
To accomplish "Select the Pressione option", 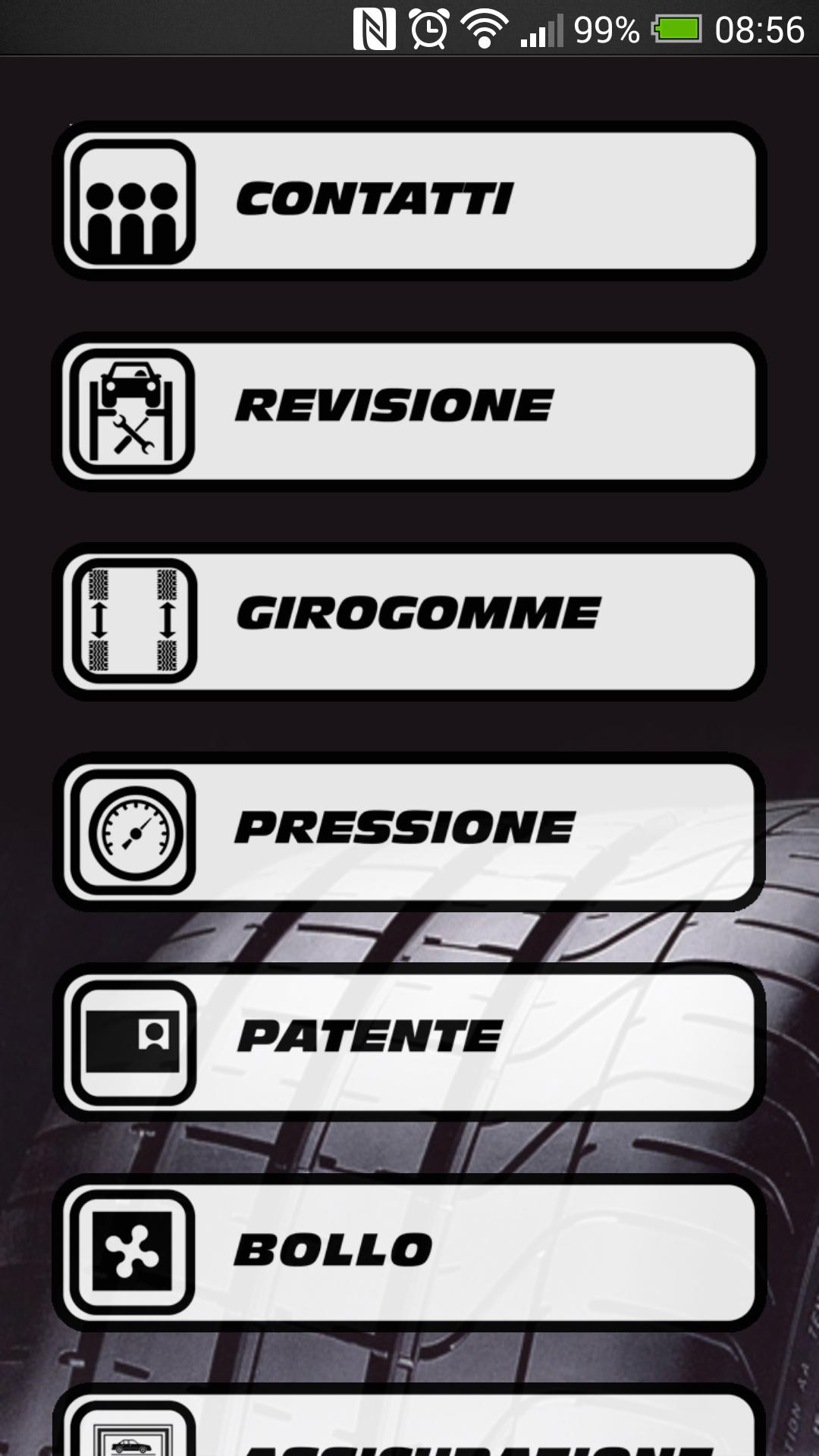I will click(409, 832).
